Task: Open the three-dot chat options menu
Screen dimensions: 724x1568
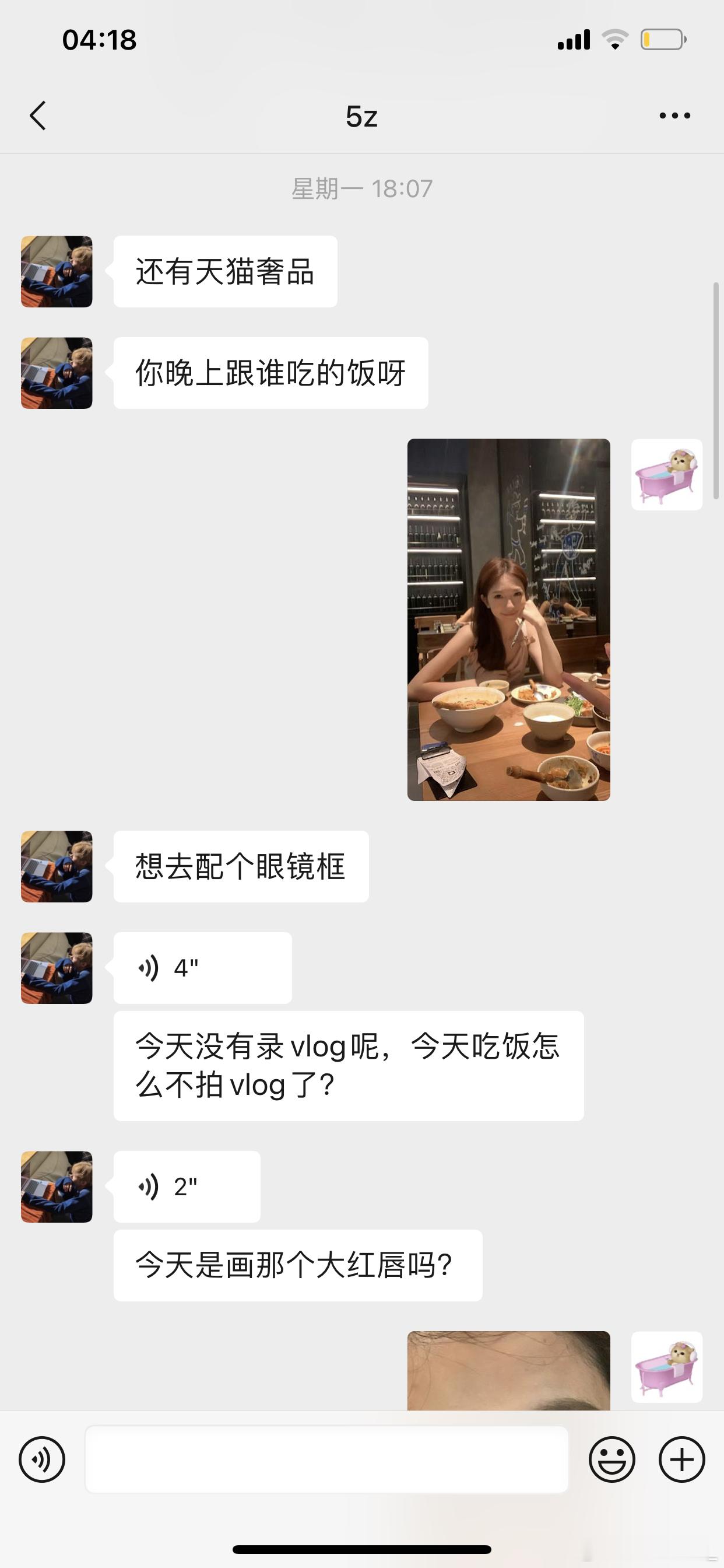Action: (674, 116)
